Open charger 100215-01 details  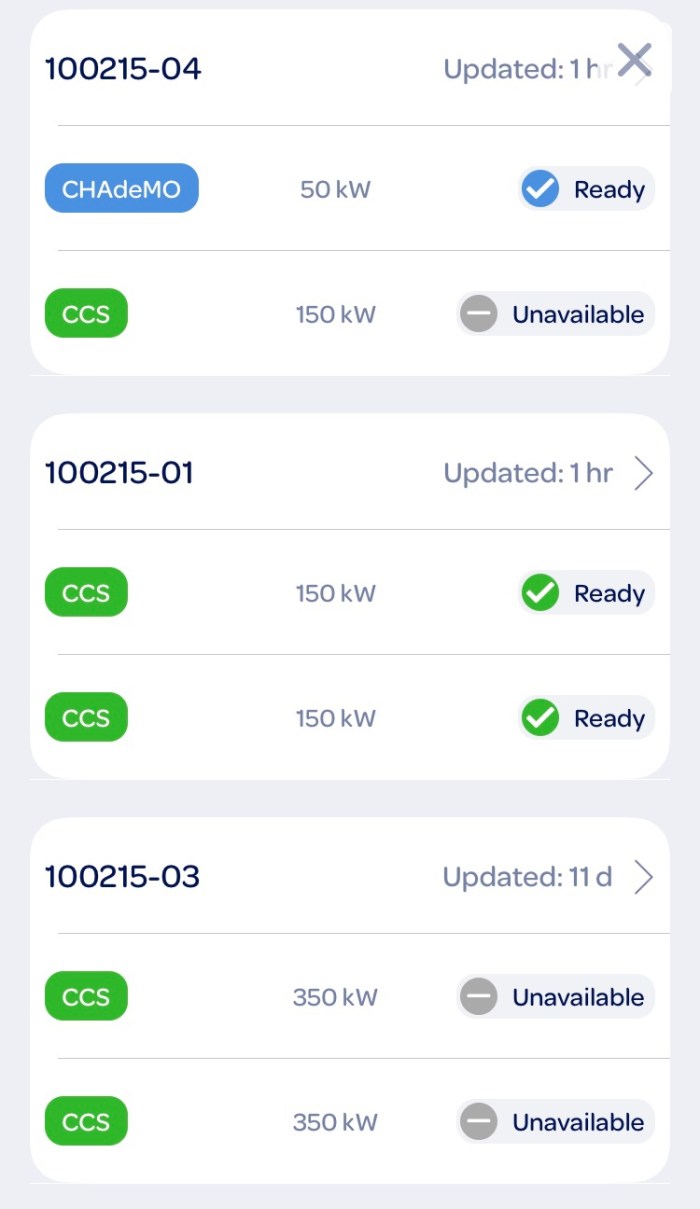click(x=643, y=473)
